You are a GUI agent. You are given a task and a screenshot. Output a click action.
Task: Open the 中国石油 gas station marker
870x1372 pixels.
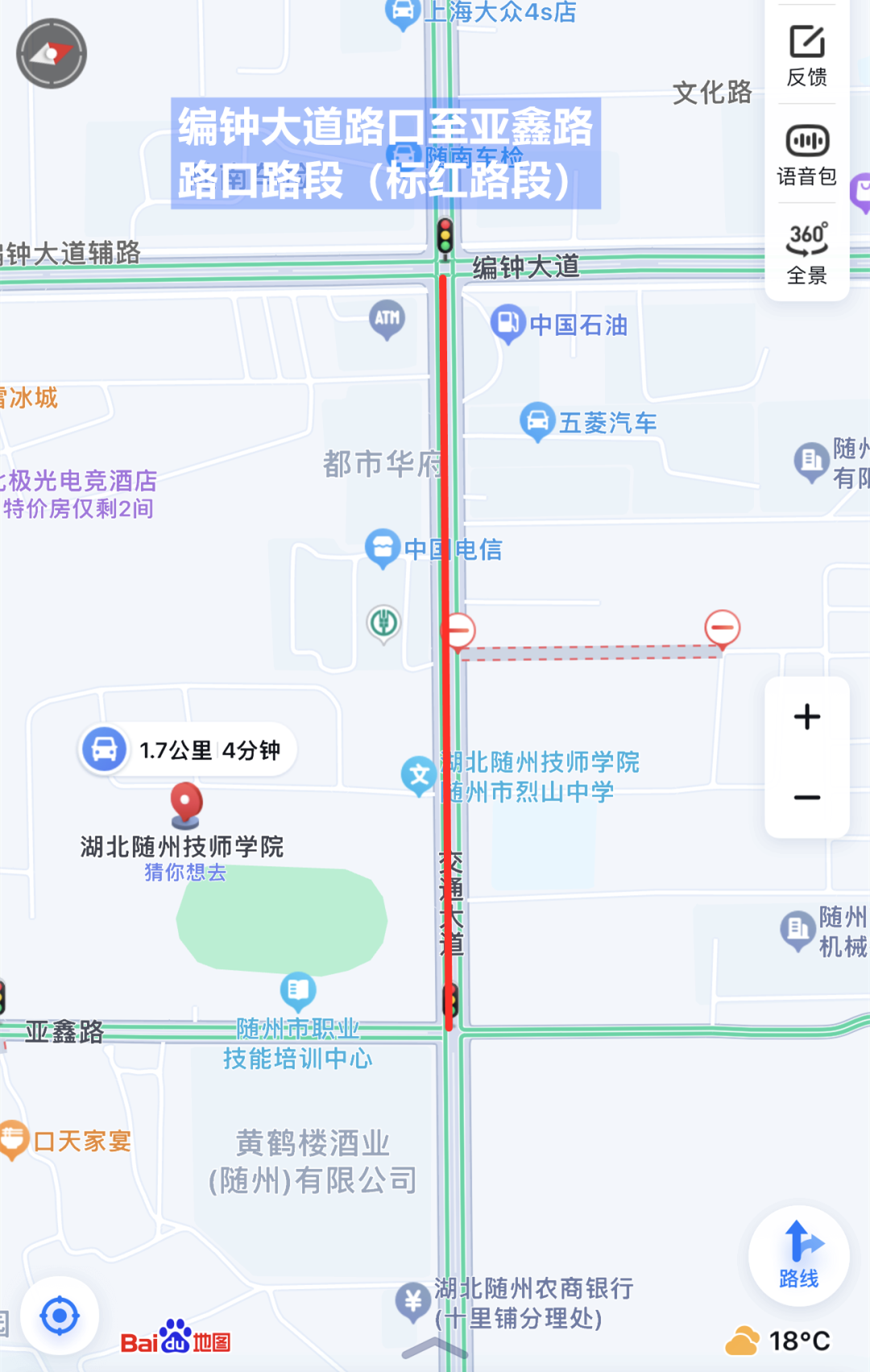click(508, 324)
